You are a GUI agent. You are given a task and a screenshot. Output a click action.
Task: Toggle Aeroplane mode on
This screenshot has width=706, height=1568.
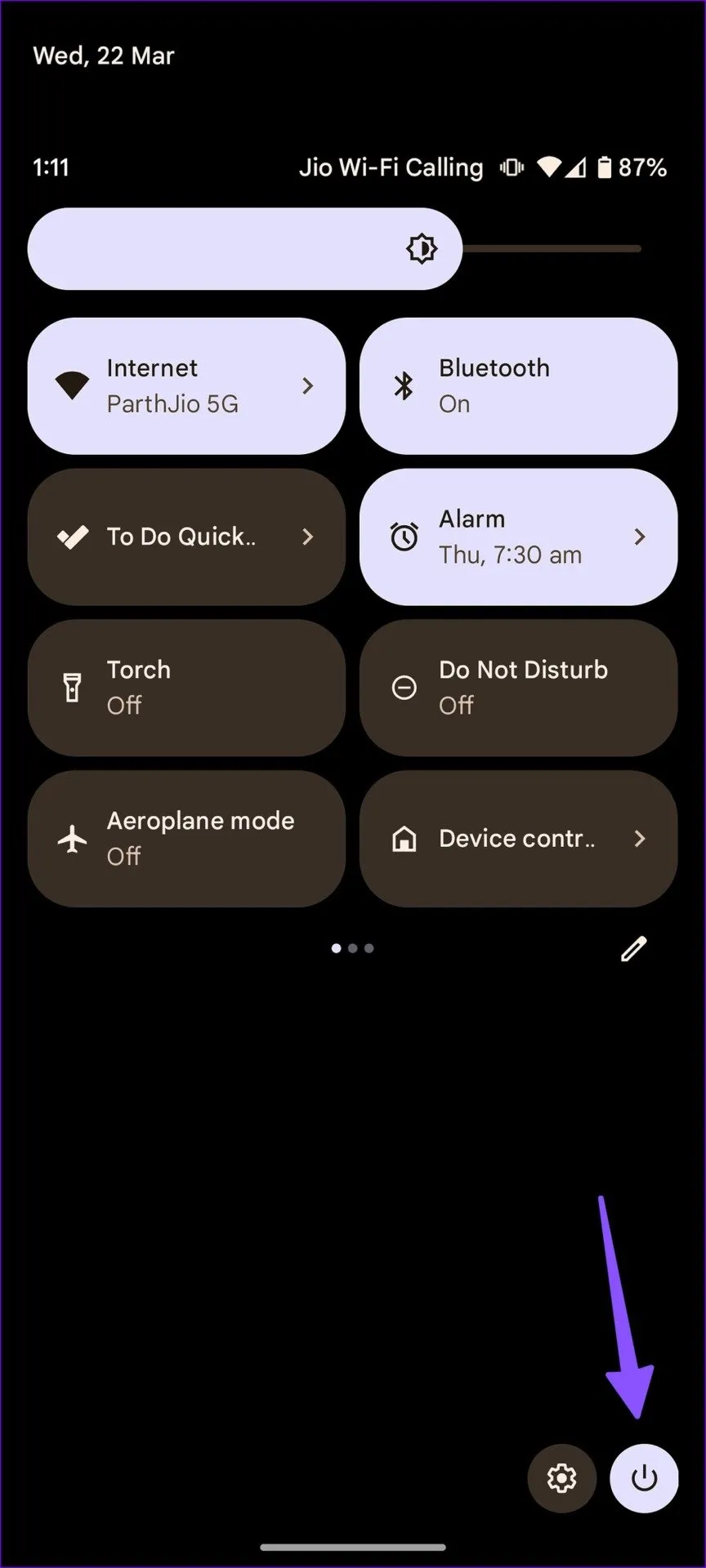(186, 839)
